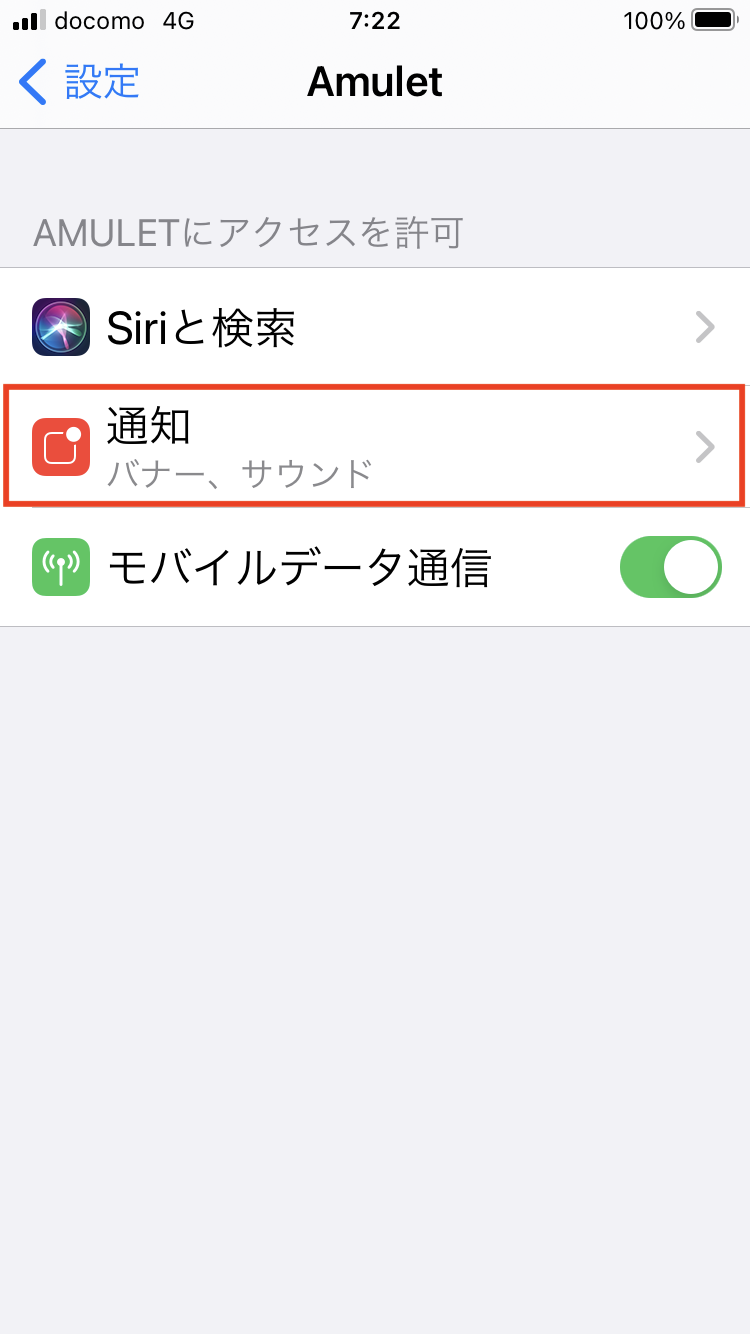The height and width of the screenshot is (1334, 750).
Task: Tap the blue back chevron arrow
Action: pos(32,82)
